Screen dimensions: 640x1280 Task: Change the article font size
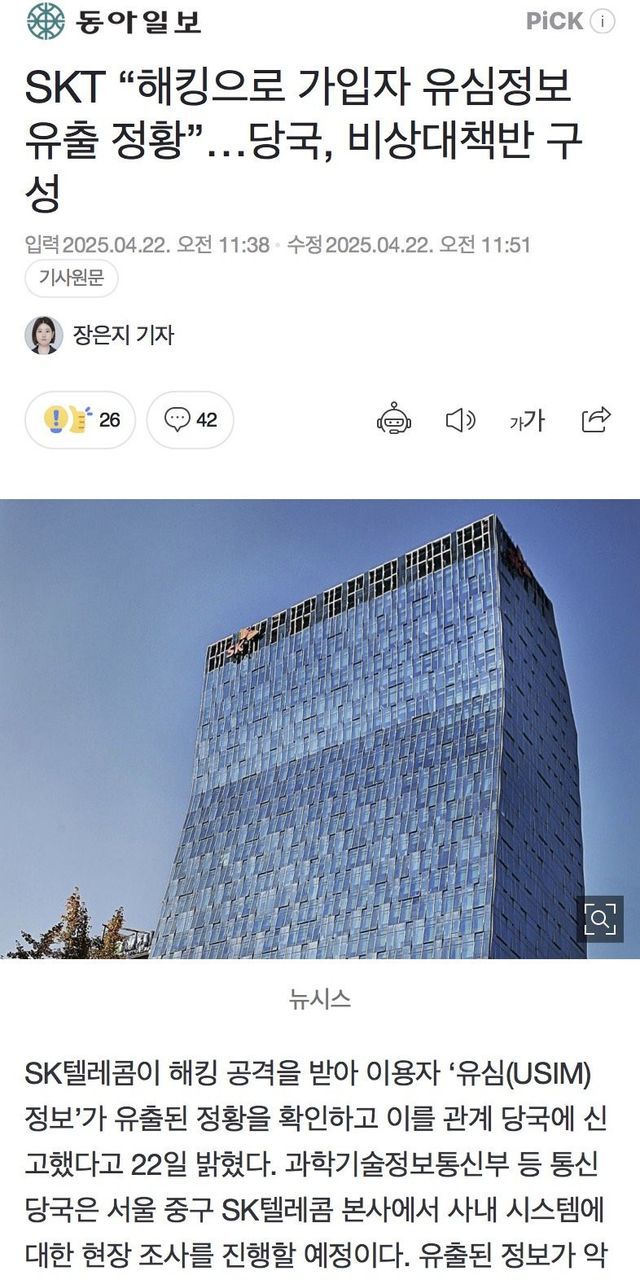coord(527,420)
